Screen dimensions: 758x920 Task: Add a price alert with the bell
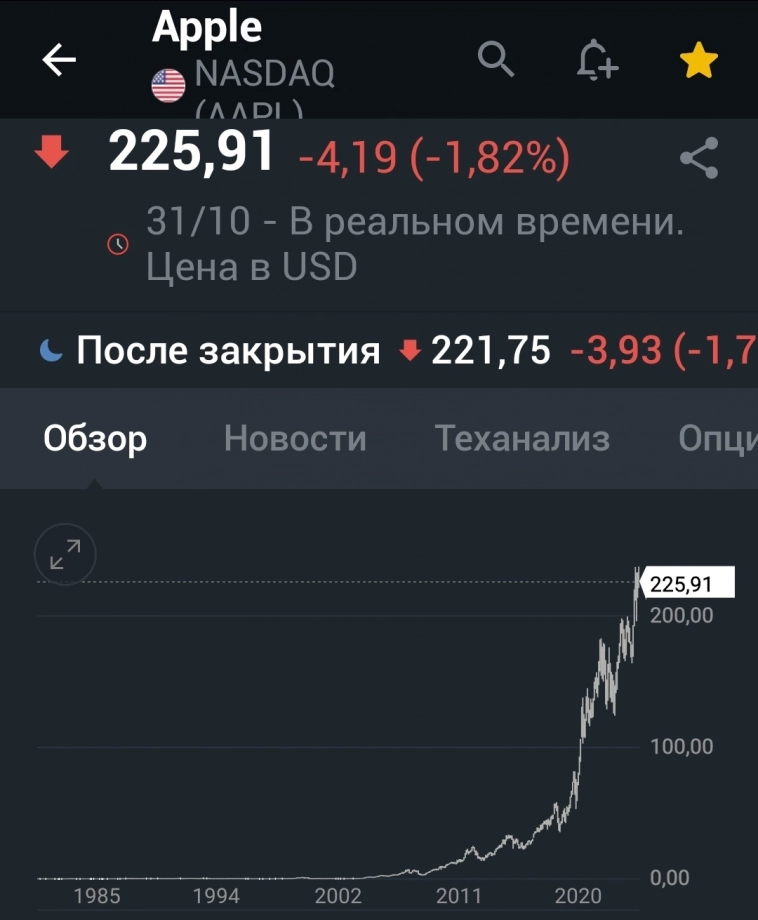click(x=598, y=62)
